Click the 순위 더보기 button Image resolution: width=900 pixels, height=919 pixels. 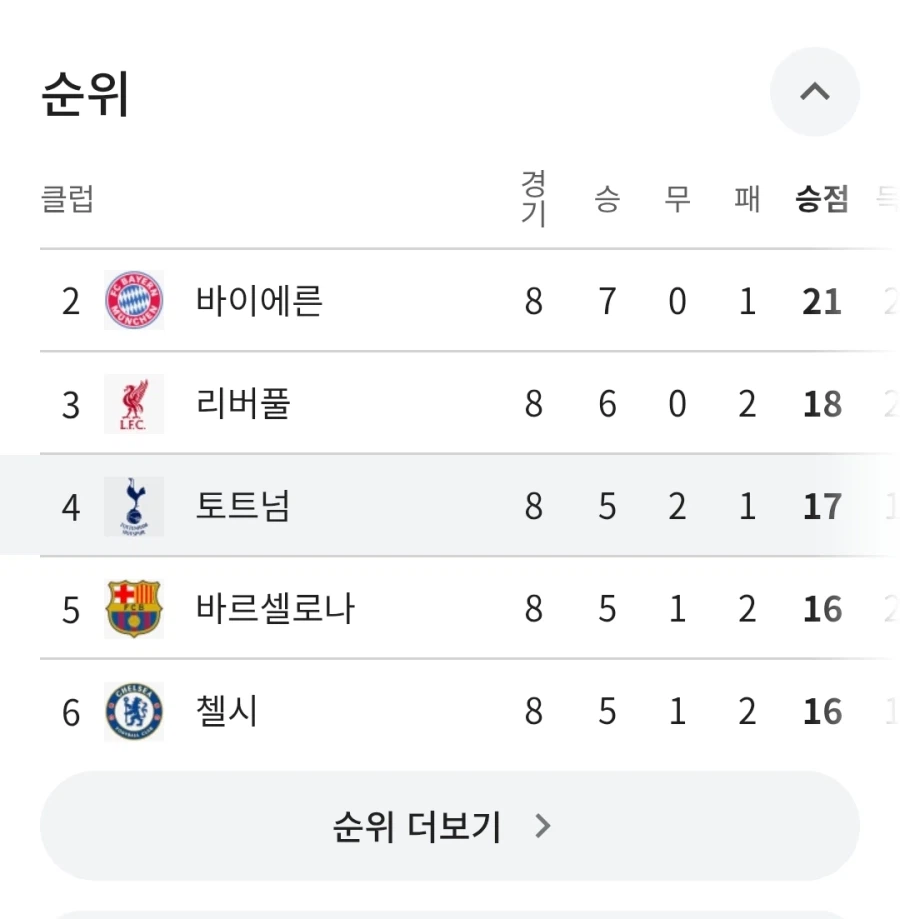click(x=450, y=826)
